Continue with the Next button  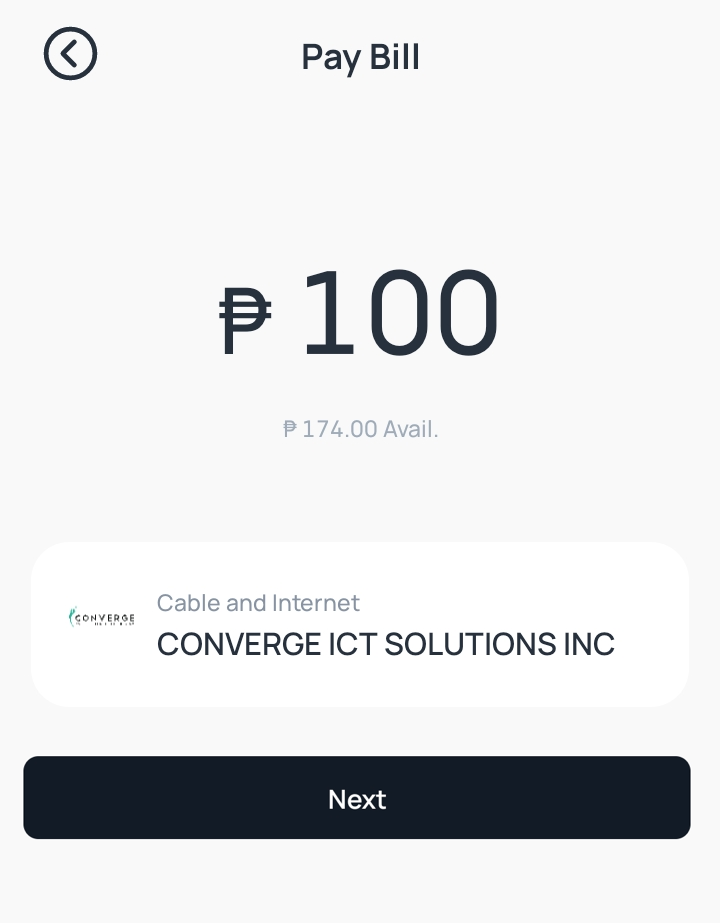(x=357, y=798)
